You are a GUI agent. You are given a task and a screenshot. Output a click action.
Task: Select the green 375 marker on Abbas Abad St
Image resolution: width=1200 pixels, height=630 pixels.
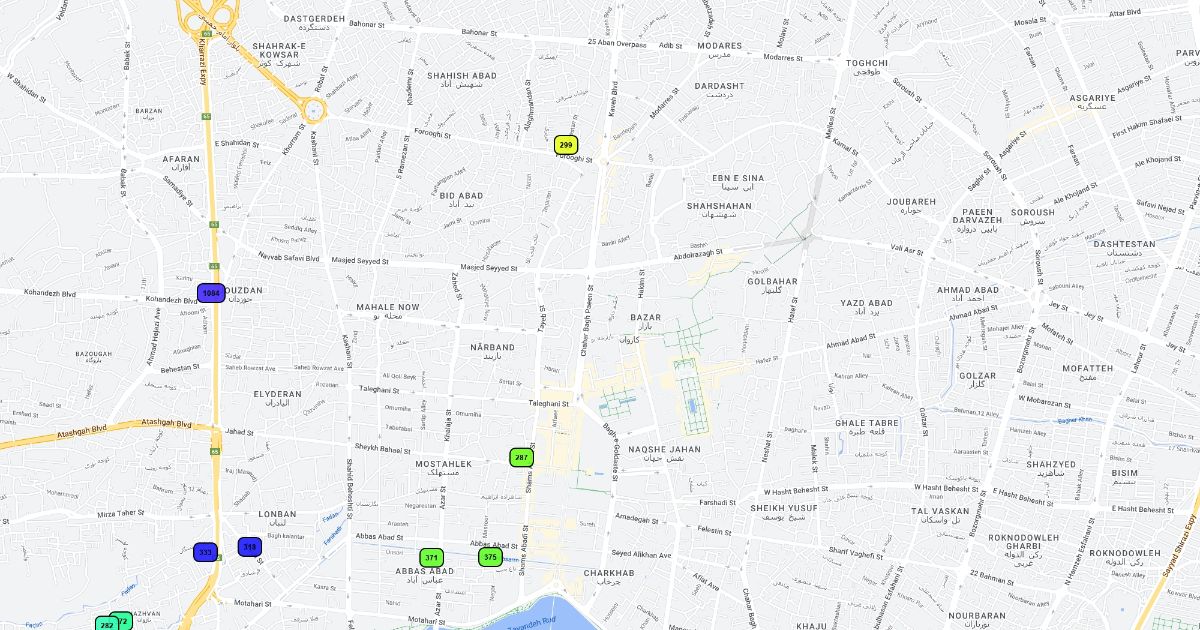point(490,558)
